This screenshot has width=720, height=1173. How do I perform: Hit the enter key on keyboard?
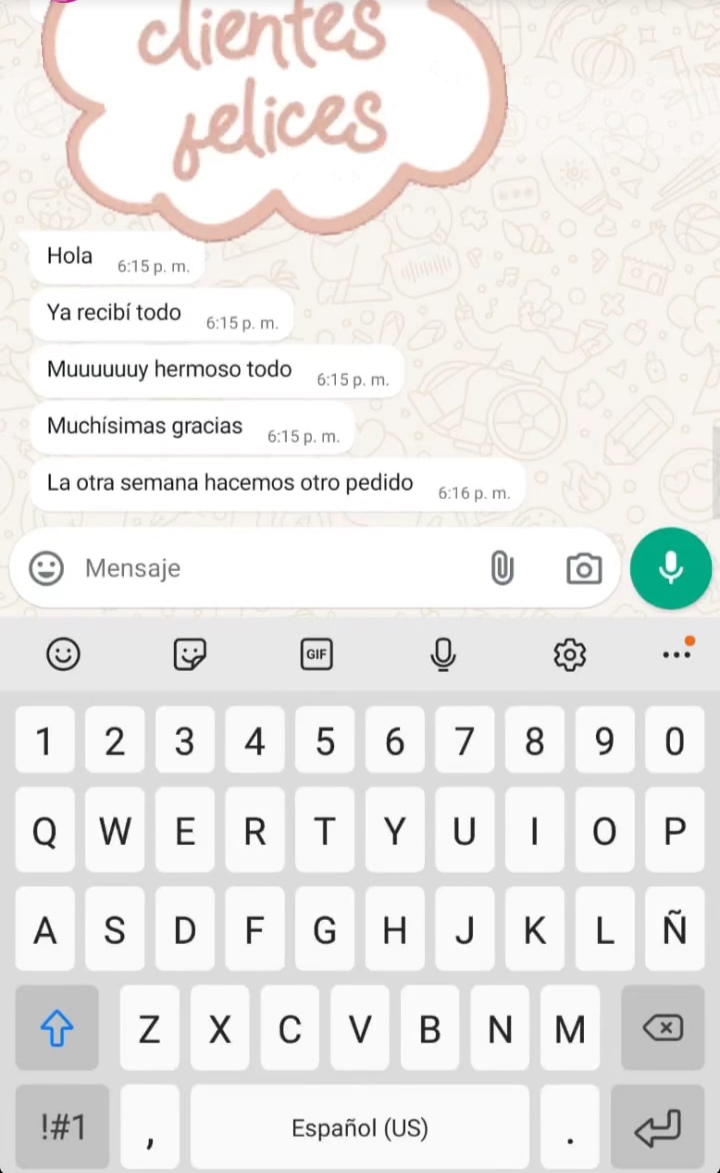coord(659,1128)
